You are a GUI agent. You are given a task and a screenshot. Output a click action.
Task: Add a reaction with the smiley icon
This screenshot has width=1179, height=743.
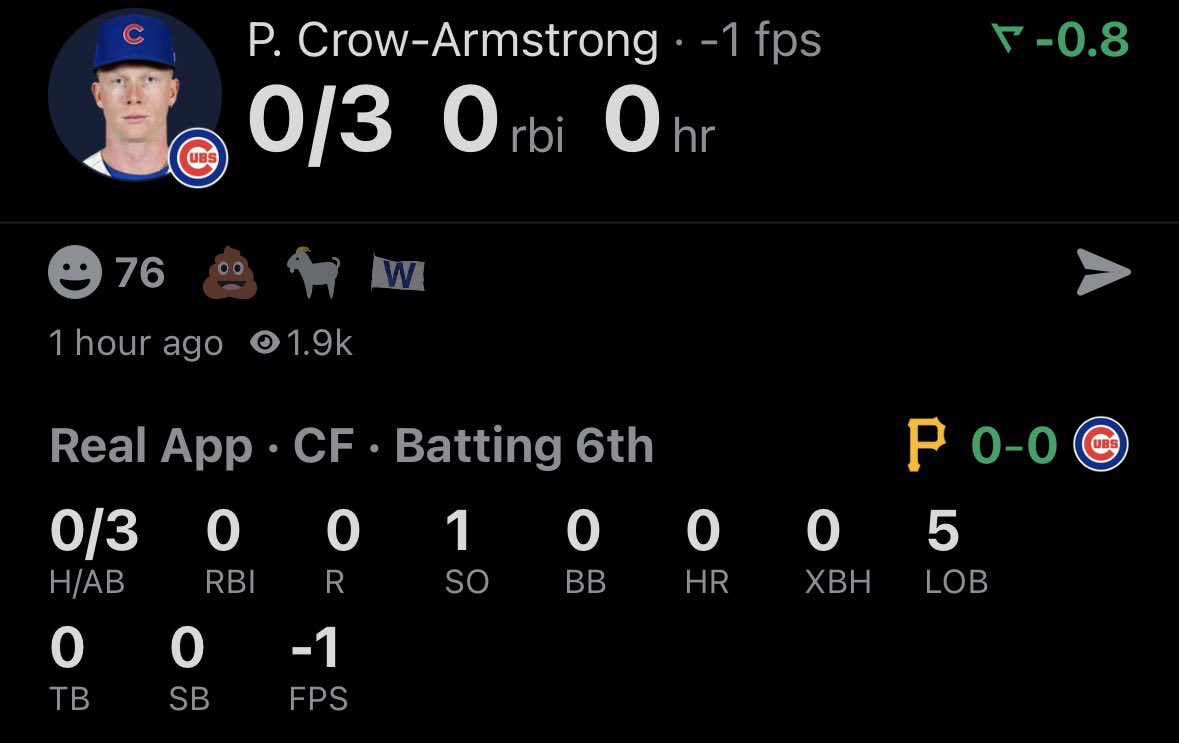(x=75, y=273)
